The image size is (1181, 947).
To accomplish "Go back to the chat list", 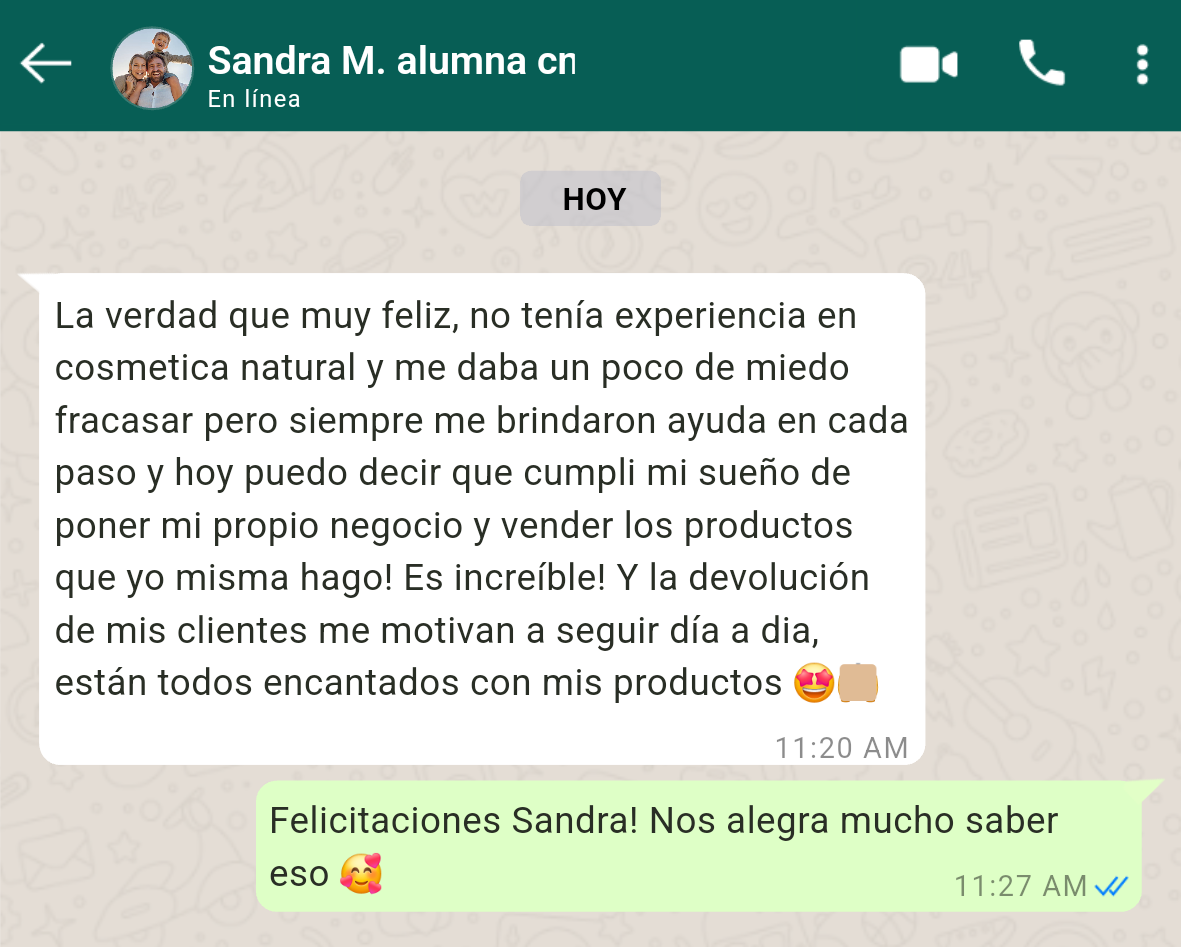I will (x=46, y=64).
